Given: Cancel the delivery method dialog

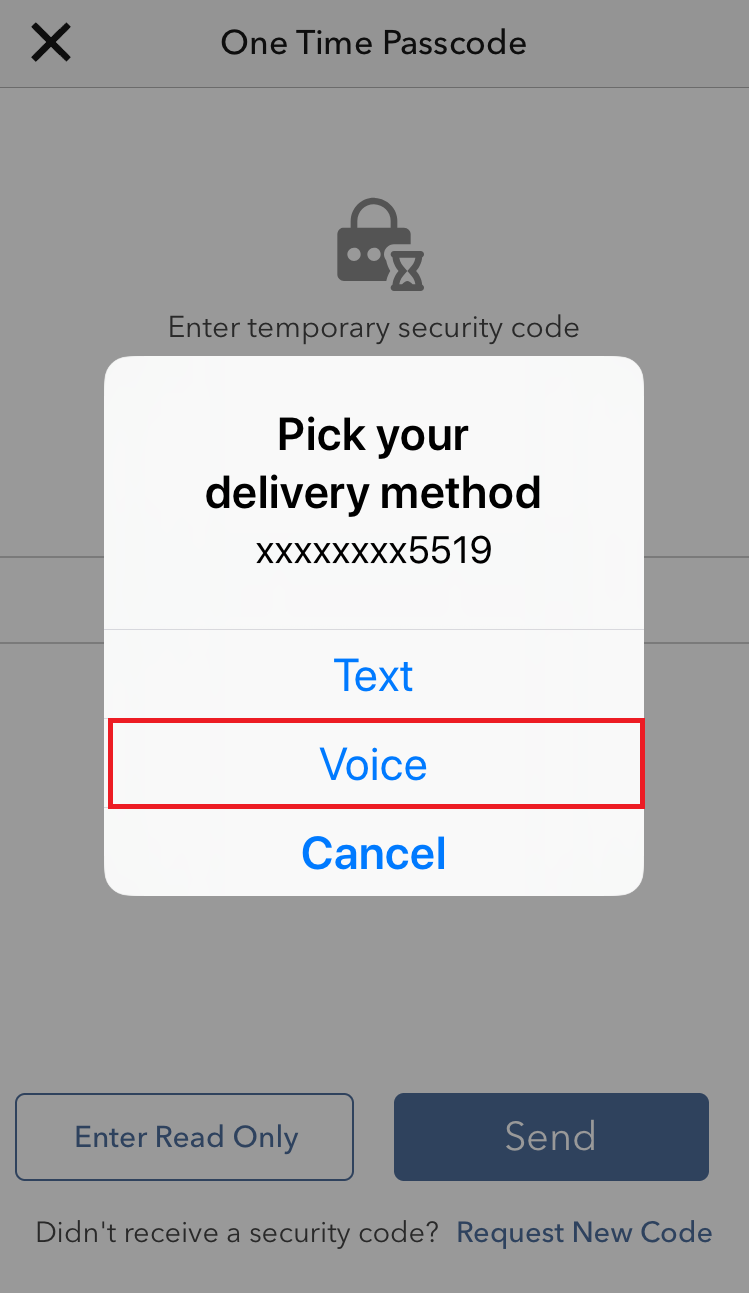Looking at the screenshot, I should [373, 852].
